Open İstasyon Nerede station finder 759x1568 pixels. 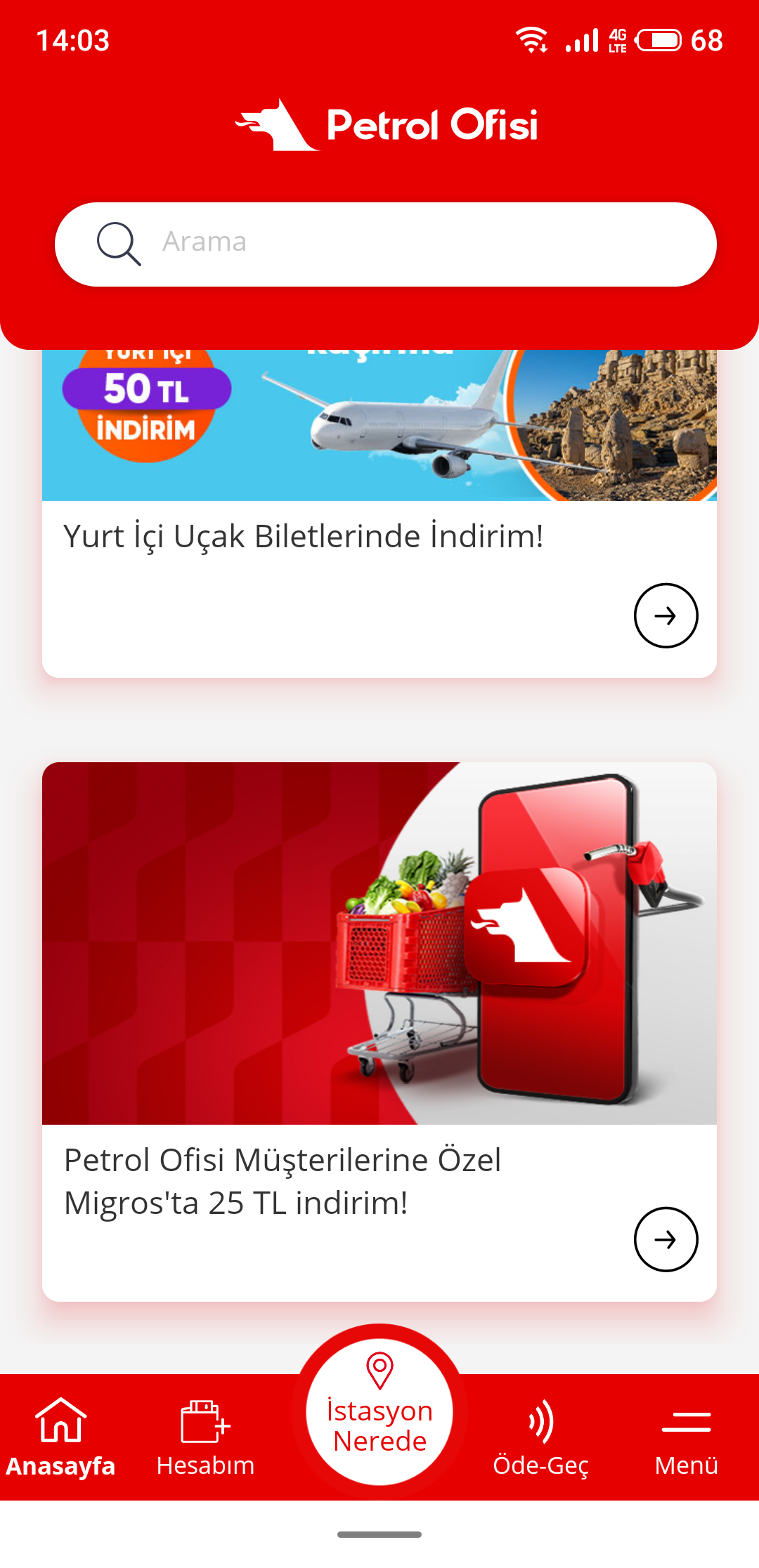[379, 1412]
